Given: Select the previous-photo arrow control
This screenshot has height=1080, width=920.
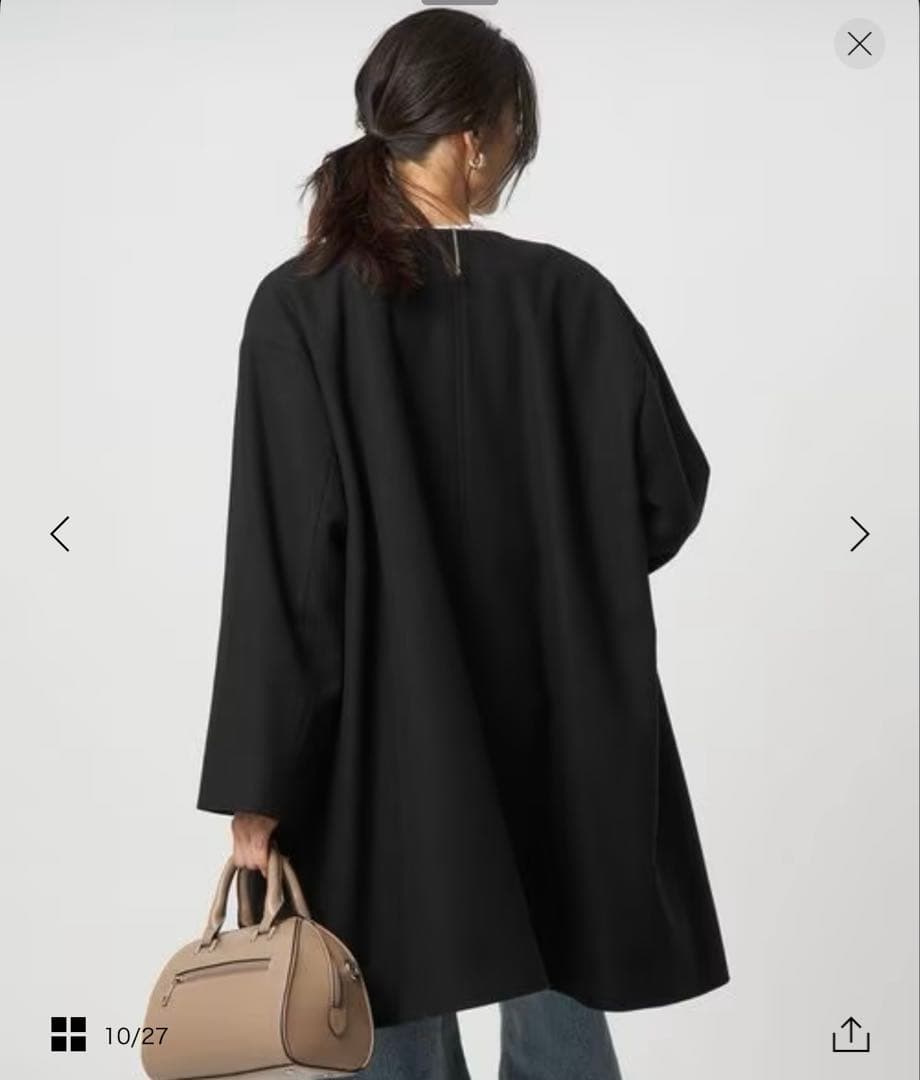Looking at the screenshot, I should (61, 535).
